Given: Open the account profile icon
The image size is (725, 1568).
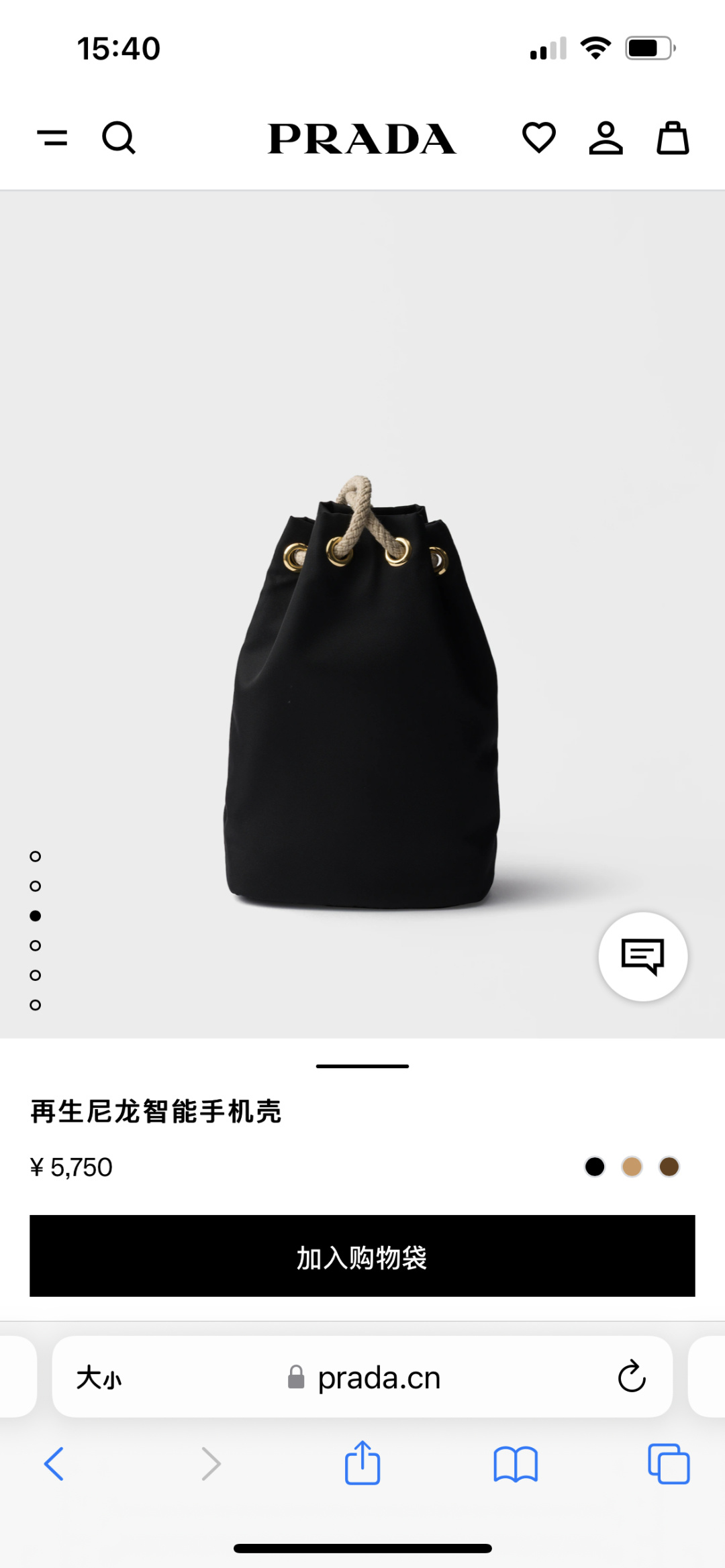Looking at the screenshot, I should coord(606,138).
